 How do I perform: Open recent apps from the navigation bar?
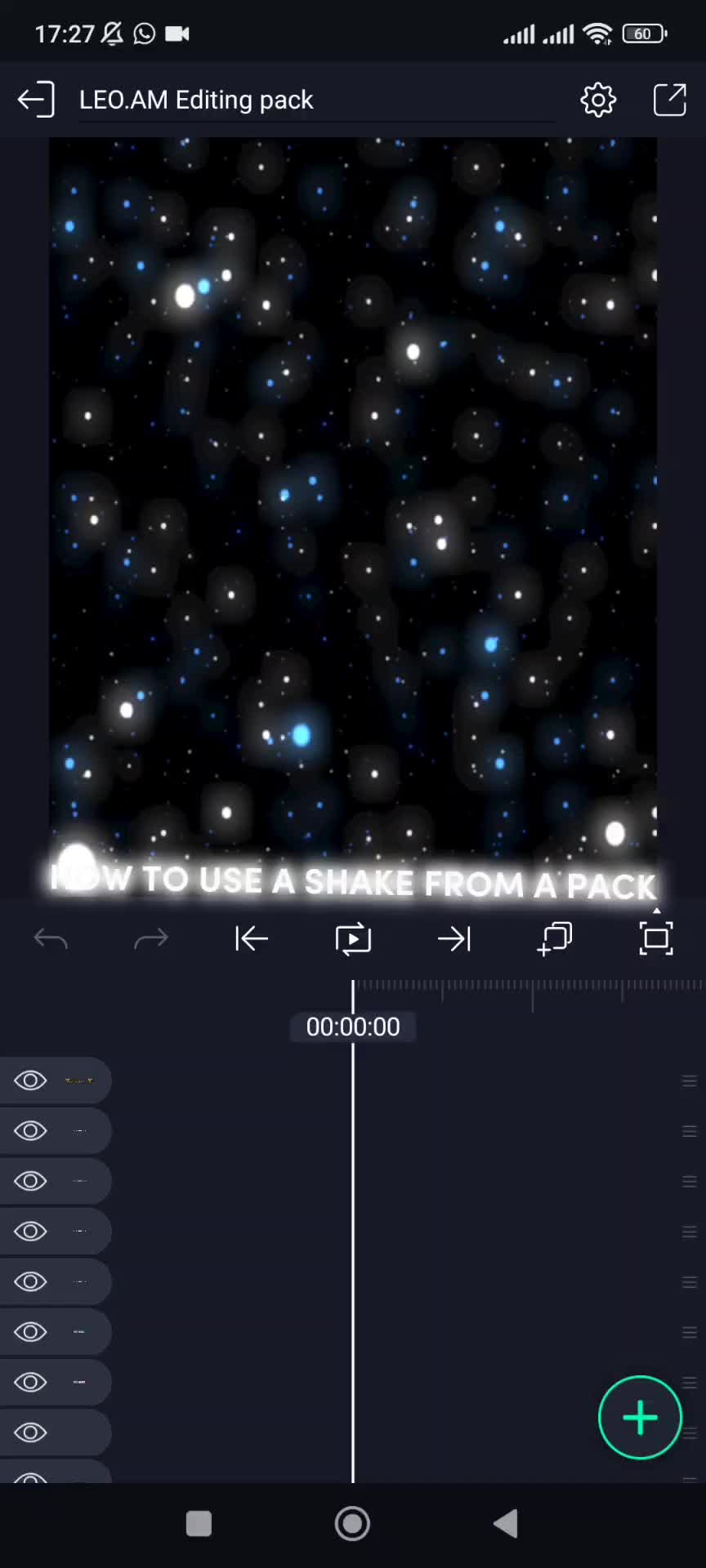pos(199,1524)
